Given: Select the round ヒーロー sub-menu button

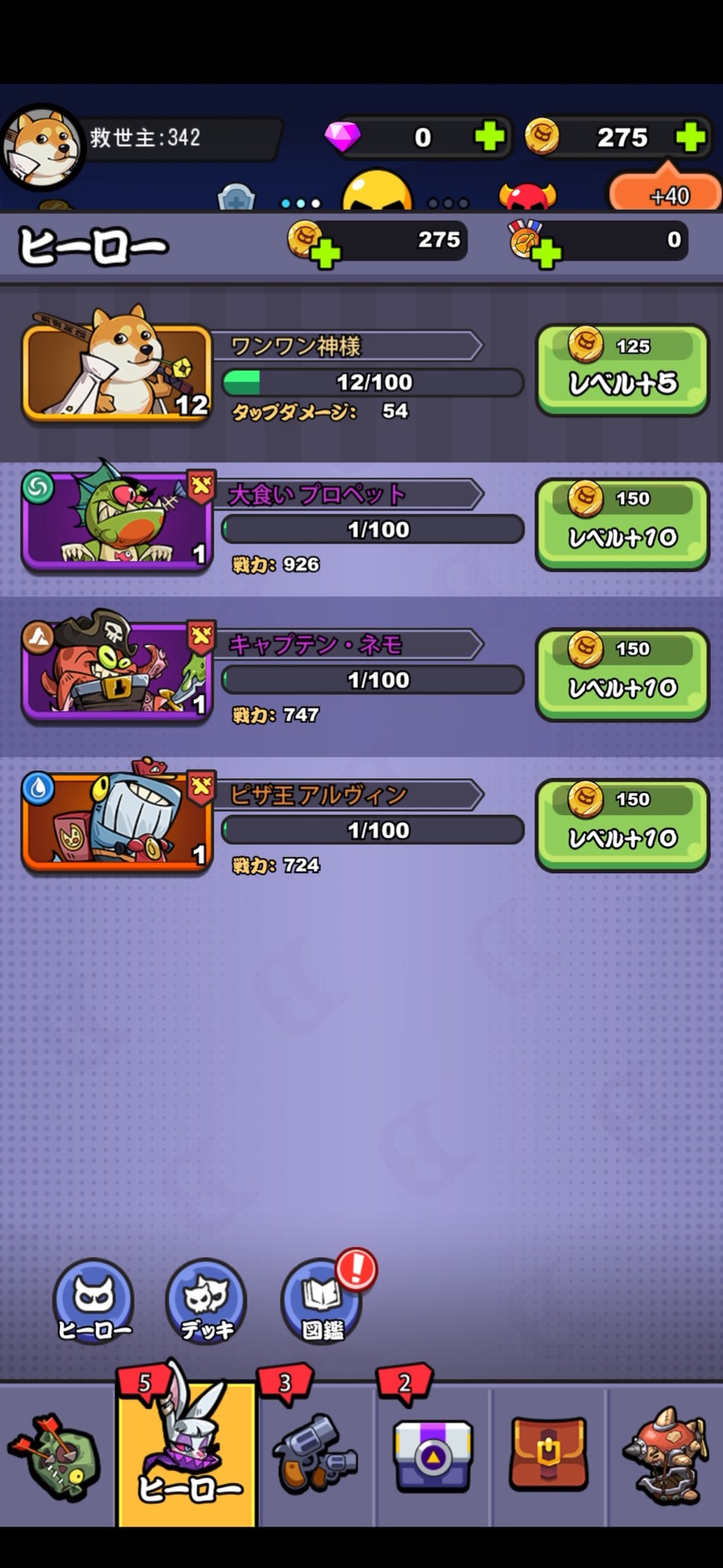Looking at the screenshot, I should [93, 1300].
